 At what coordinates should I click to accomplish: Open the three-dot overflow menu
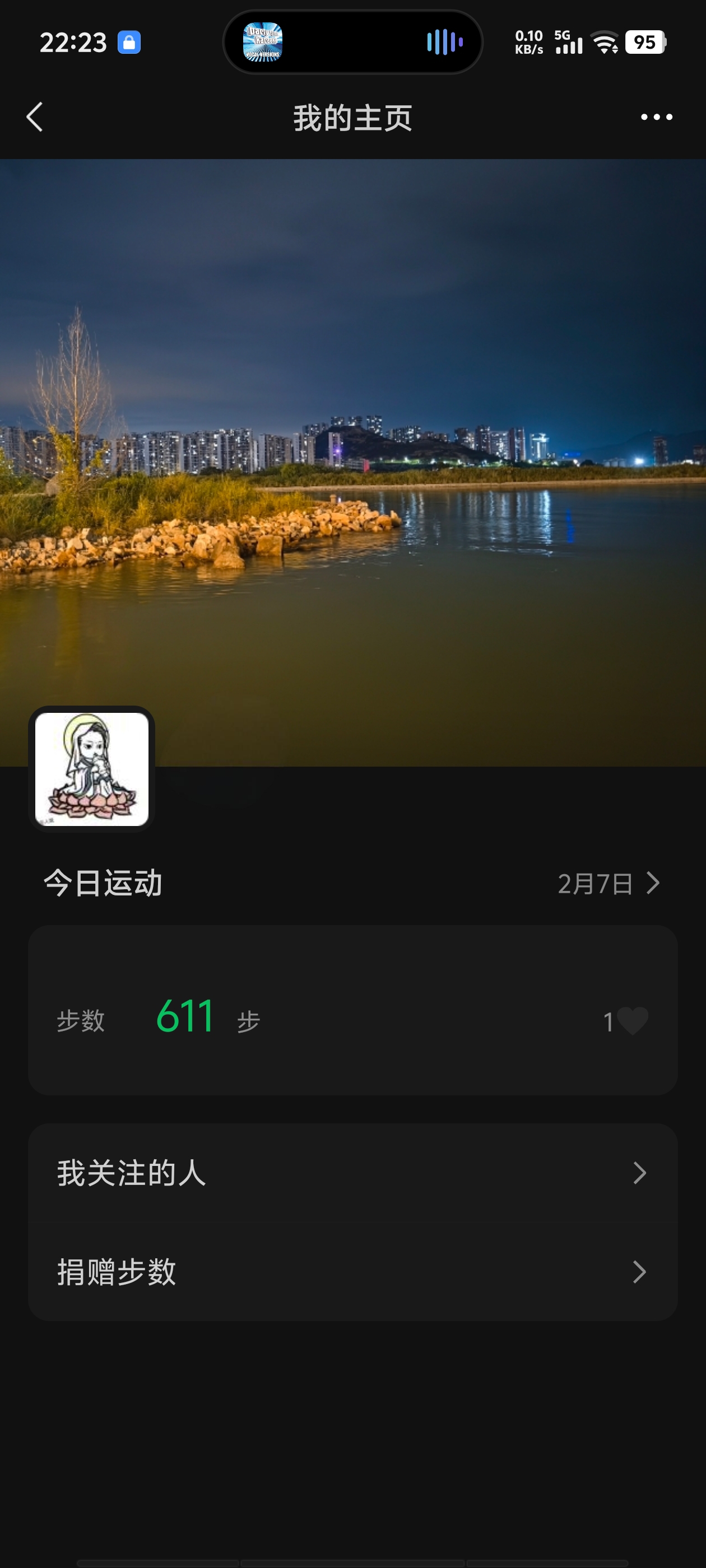656,117
